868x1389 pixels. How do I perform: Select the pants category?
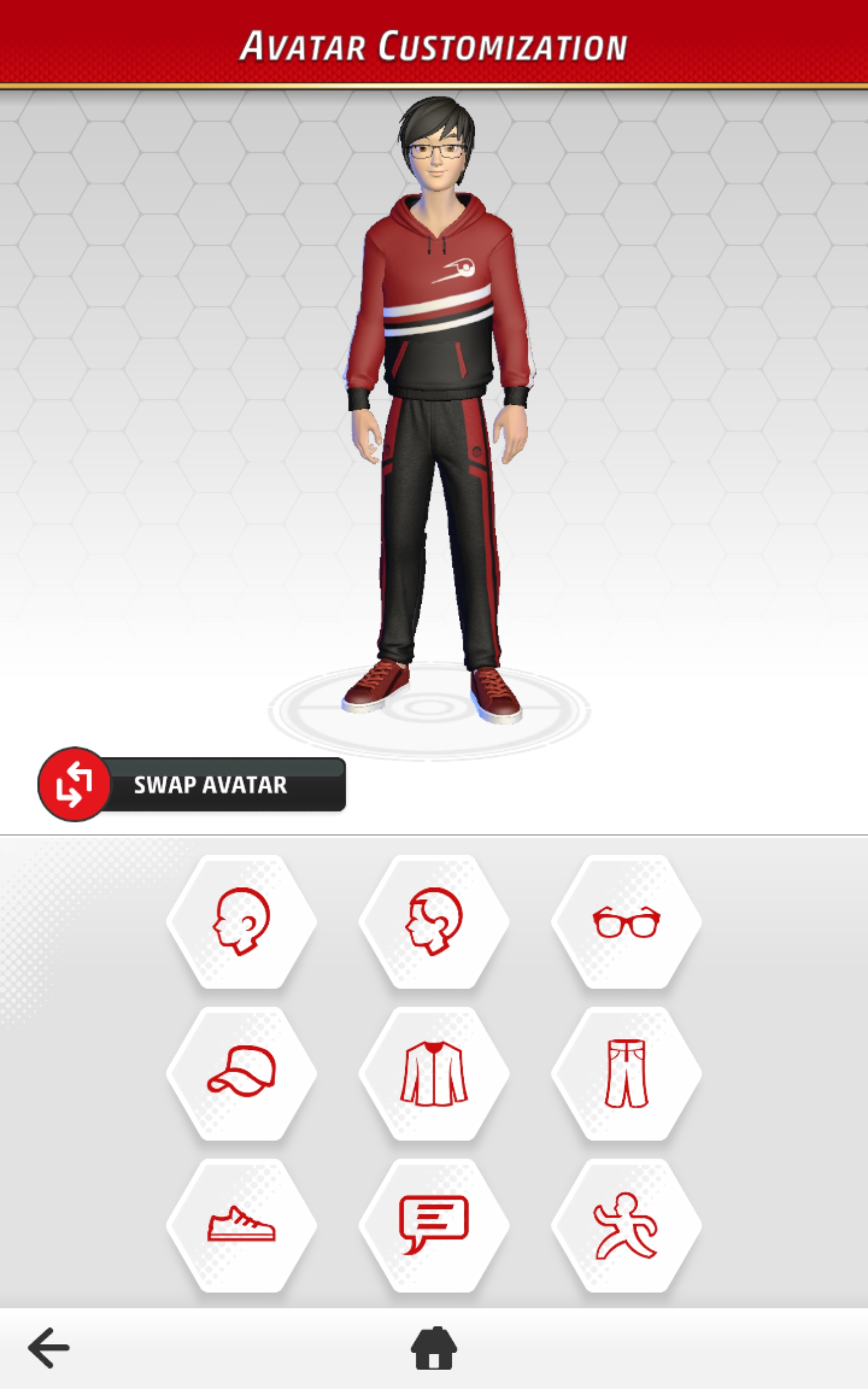point(626,1073)
